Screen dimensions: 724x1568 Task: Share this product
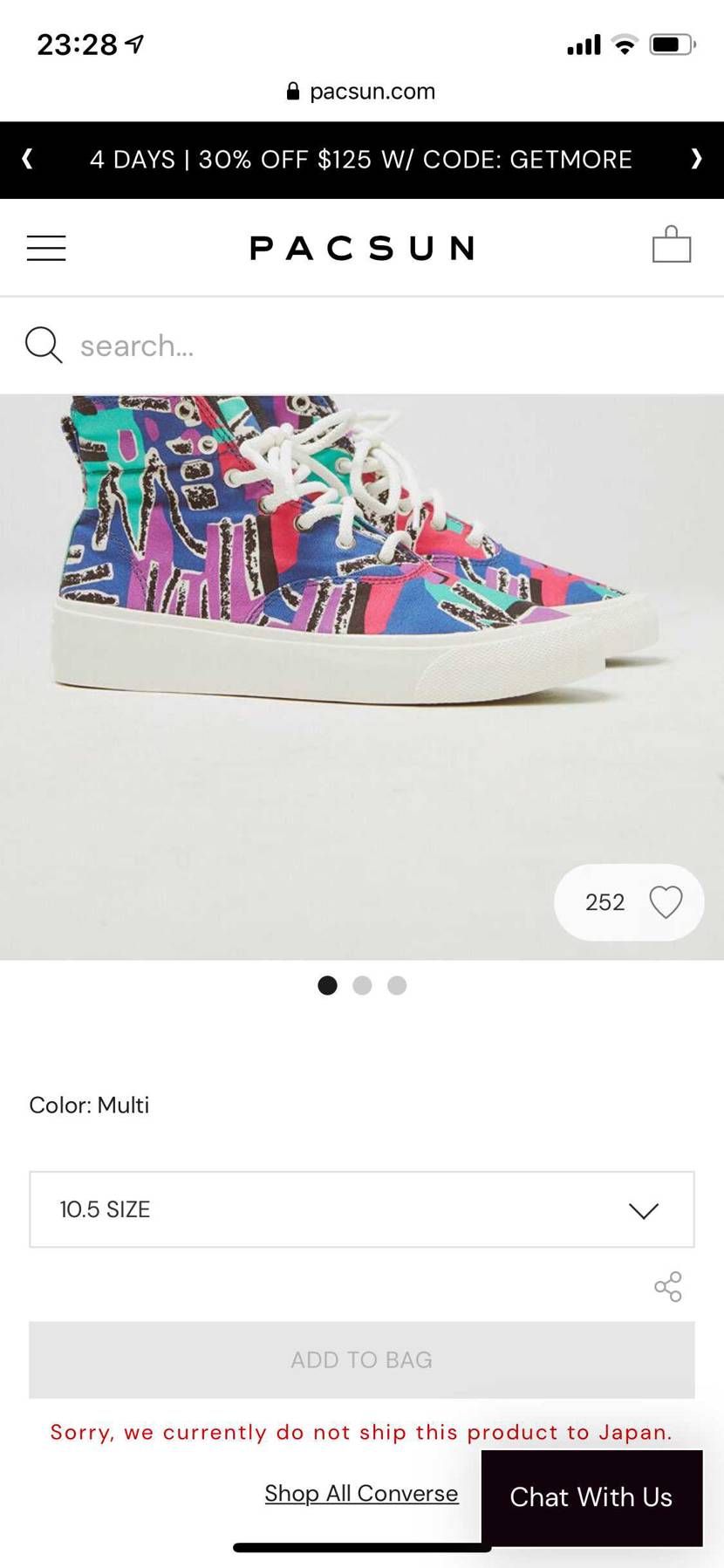(668, 1286)
